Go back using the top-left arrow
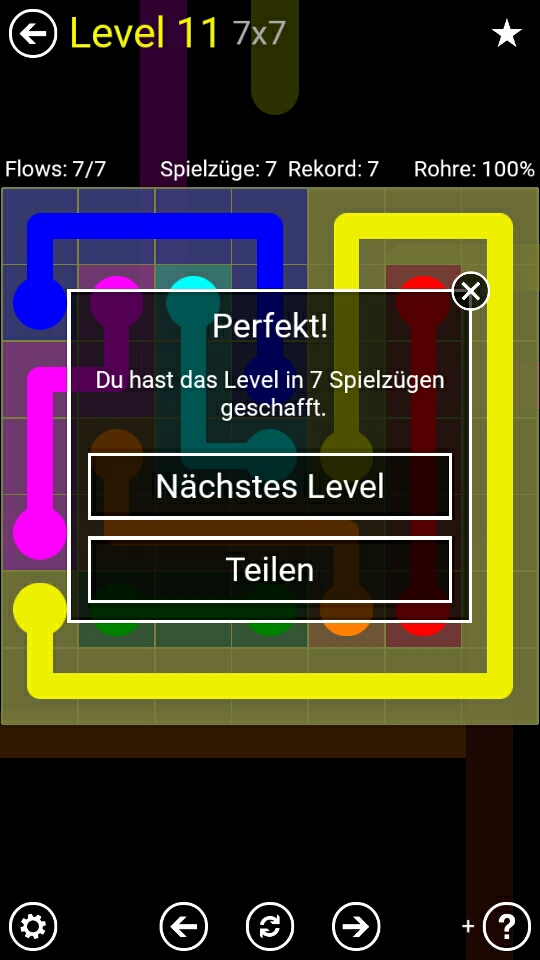The height and width of the screenshot is (960, 540). [x=33, y=34]
